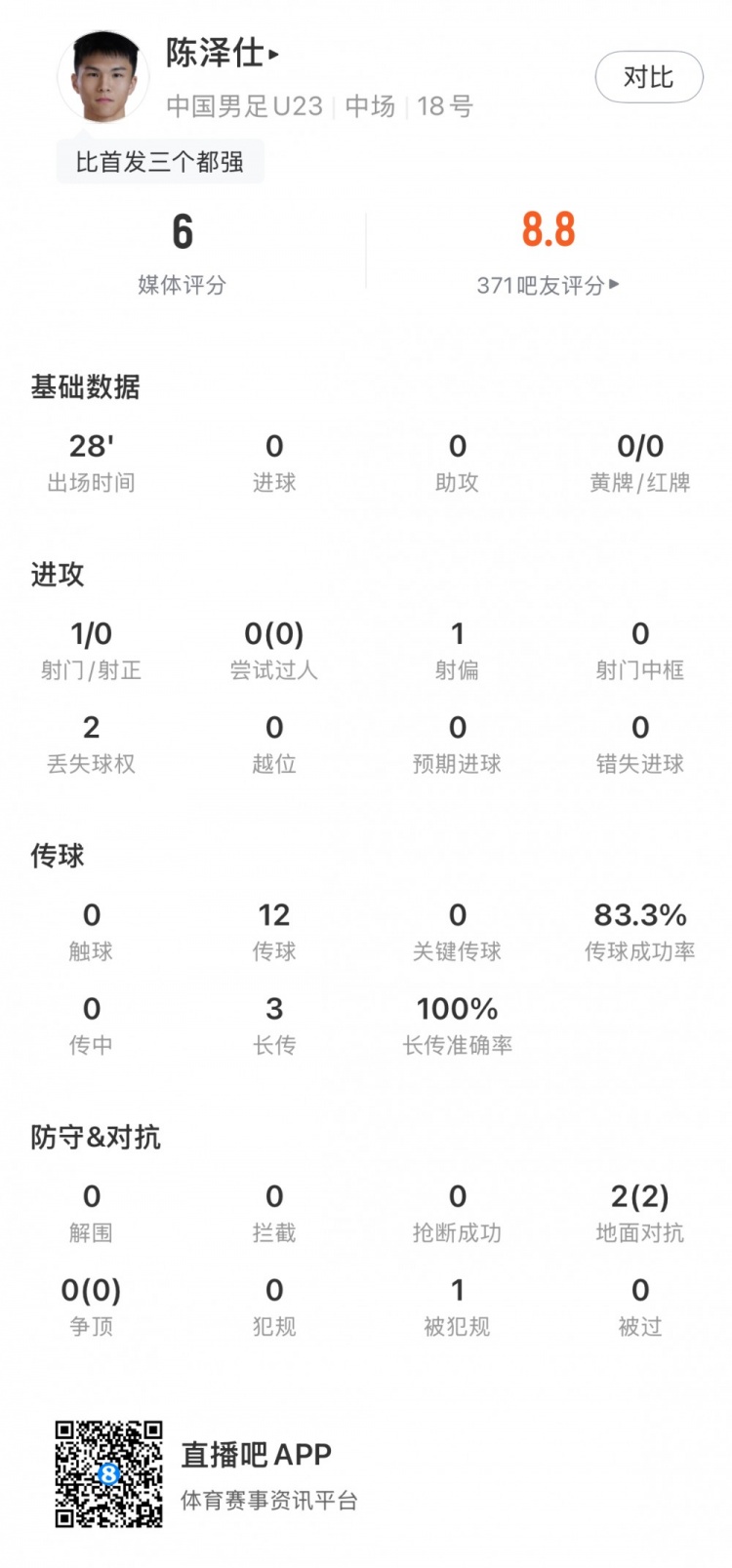Tap the 射门/射正 1/0 stat
Viewport: 732px width, 1568px height.
(91, 647)
